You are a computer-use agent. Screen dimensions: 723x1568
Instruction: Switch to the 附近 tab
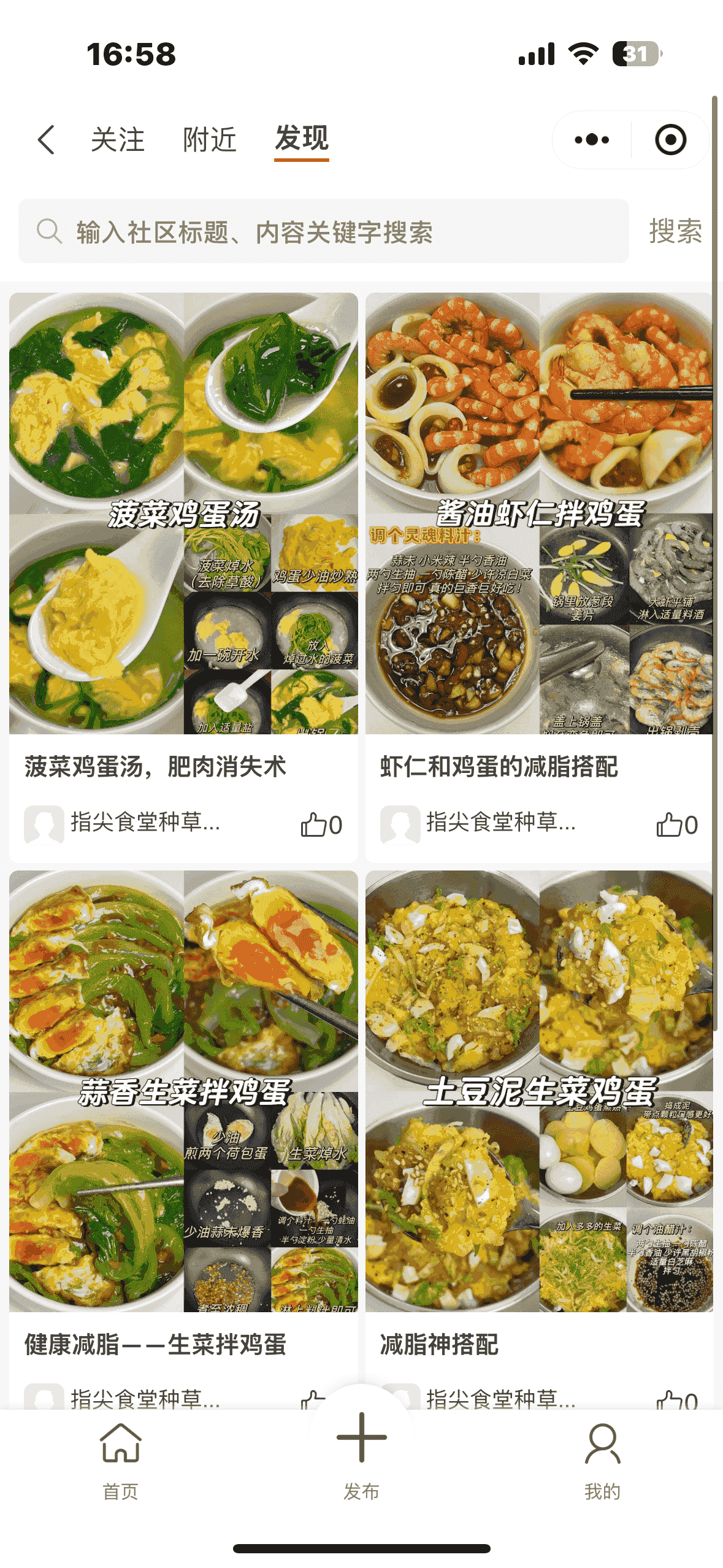coord(209,140)
